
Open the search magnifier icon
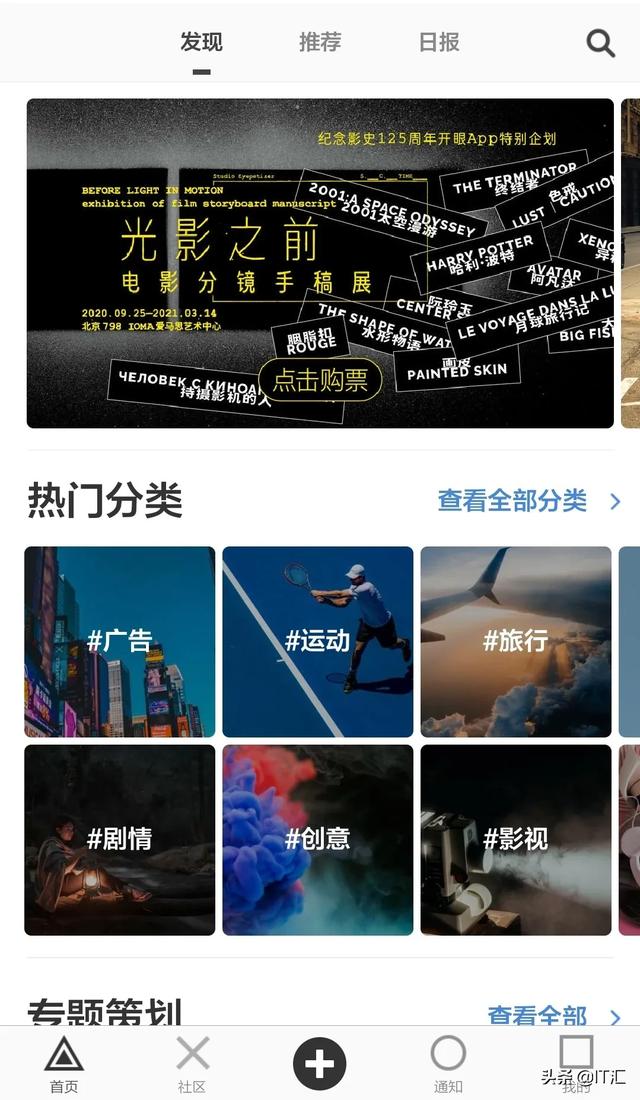pyautogui.click(x=600, y=43)
